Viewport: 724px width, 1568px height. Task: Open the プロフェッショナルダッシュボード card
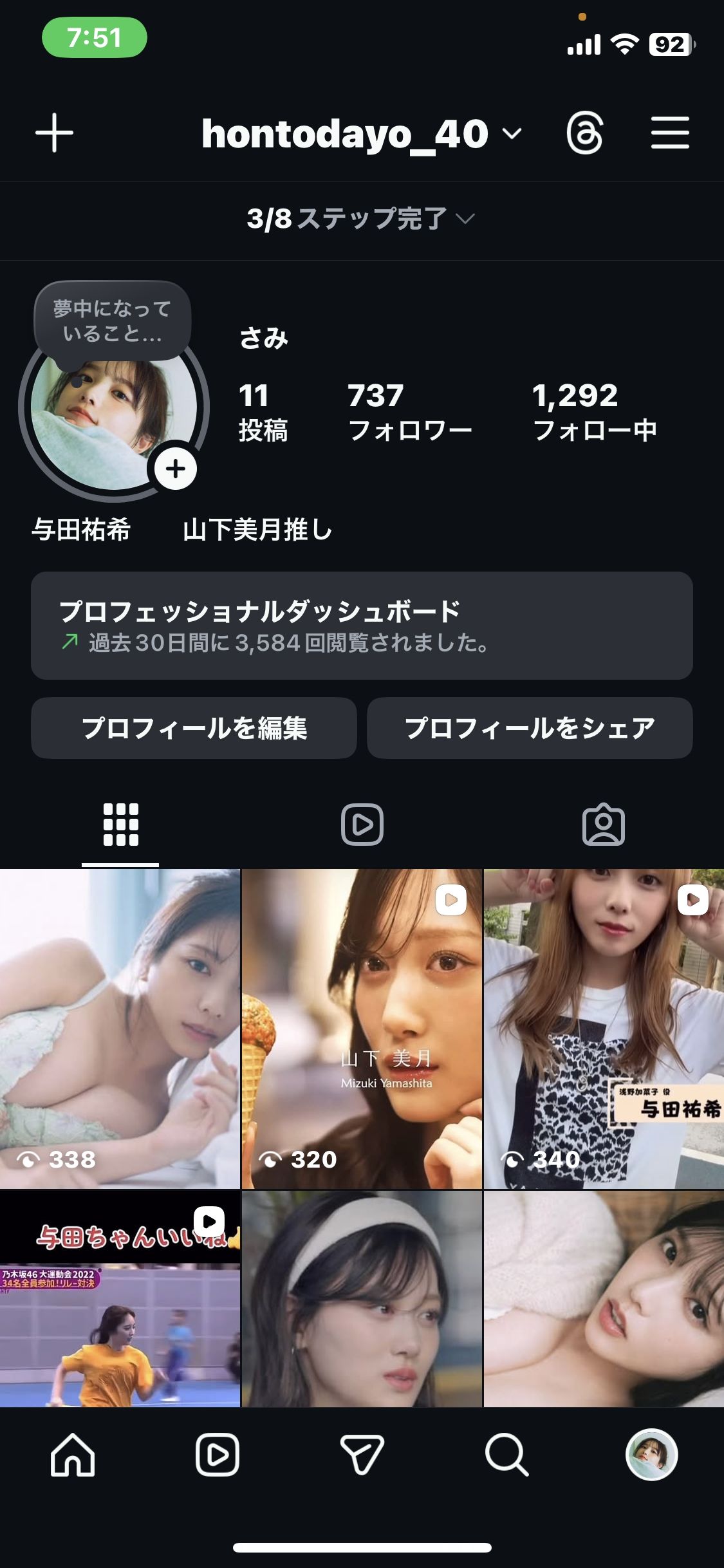pos(361,625)
